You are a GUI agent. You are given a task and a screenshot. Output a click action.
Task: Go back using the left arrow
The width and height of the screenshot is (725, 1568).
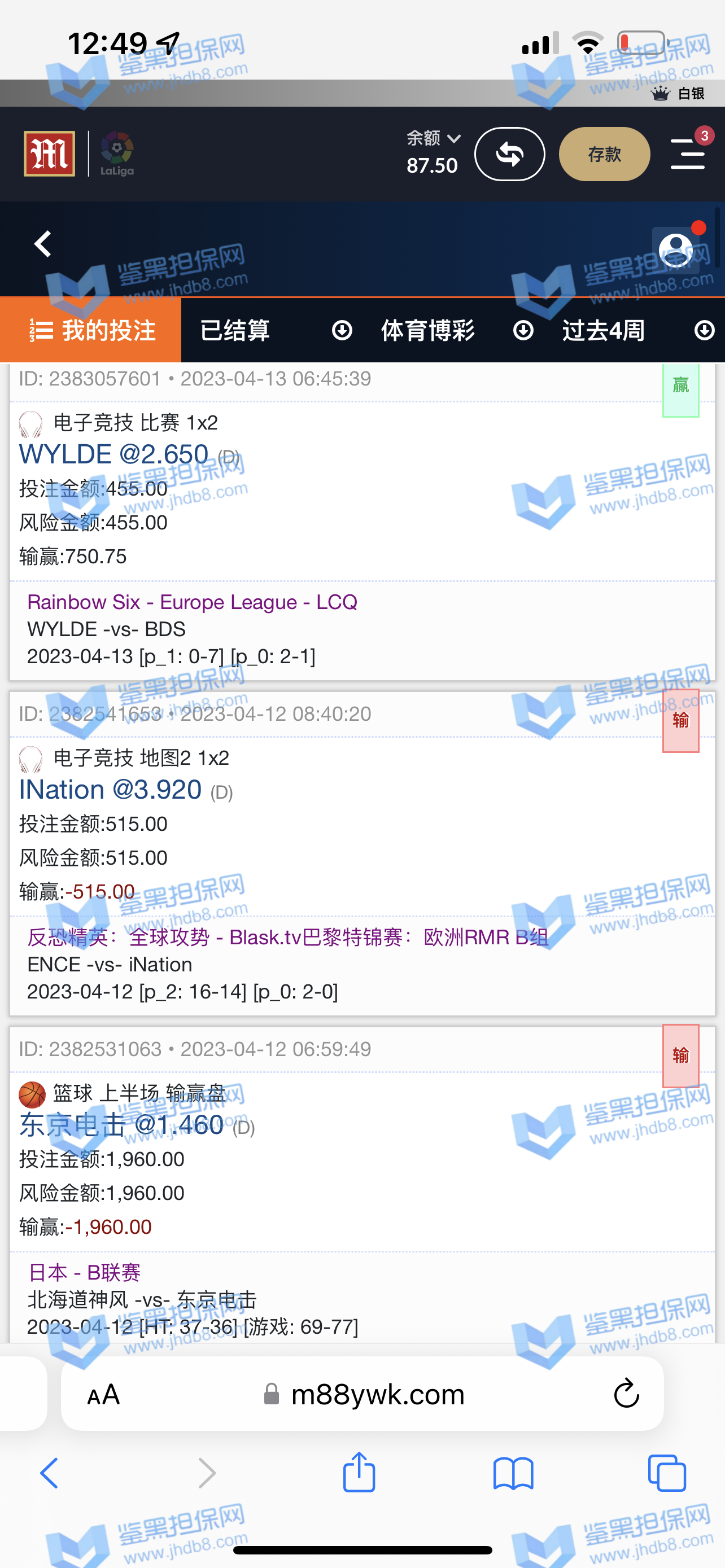point(42,244)
